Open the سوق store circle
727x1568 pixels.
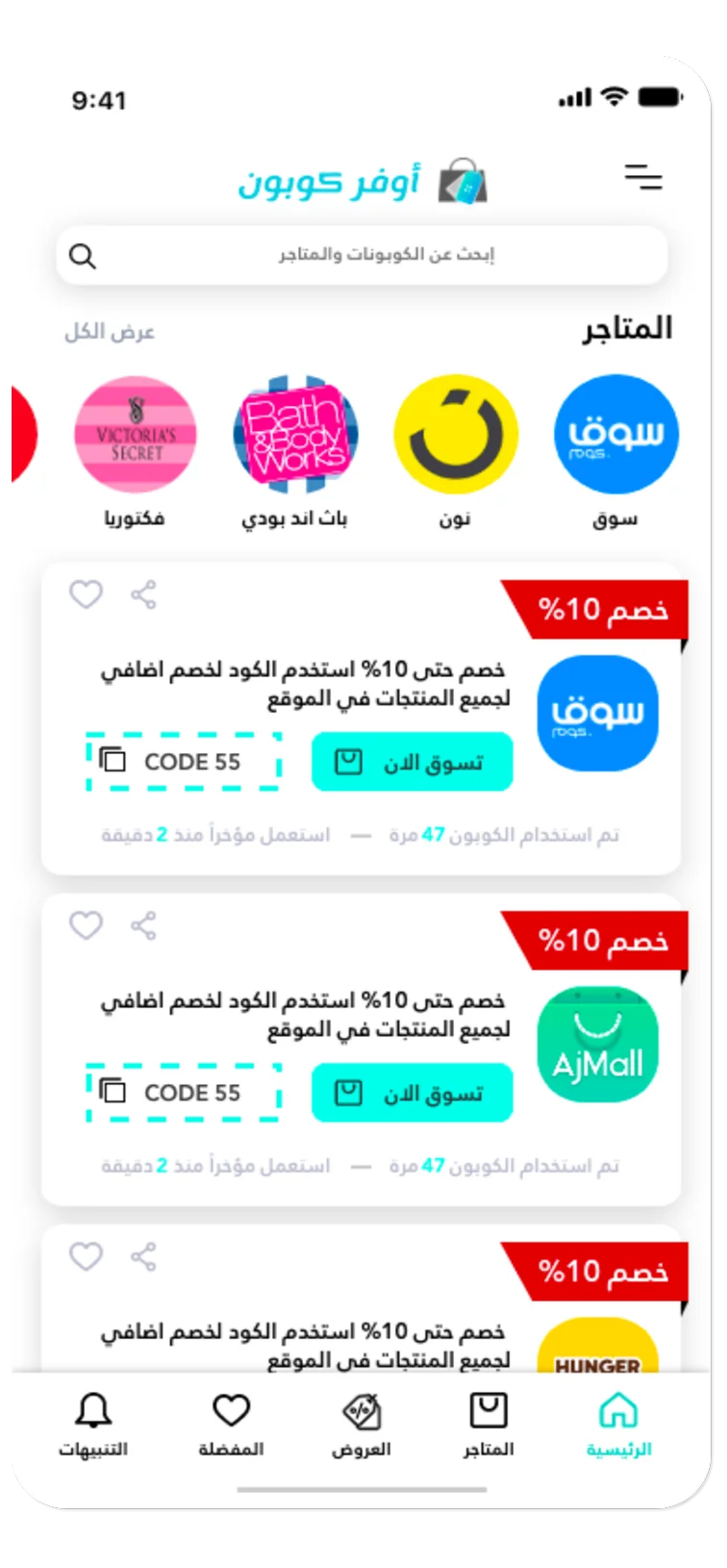pos(615,435)
